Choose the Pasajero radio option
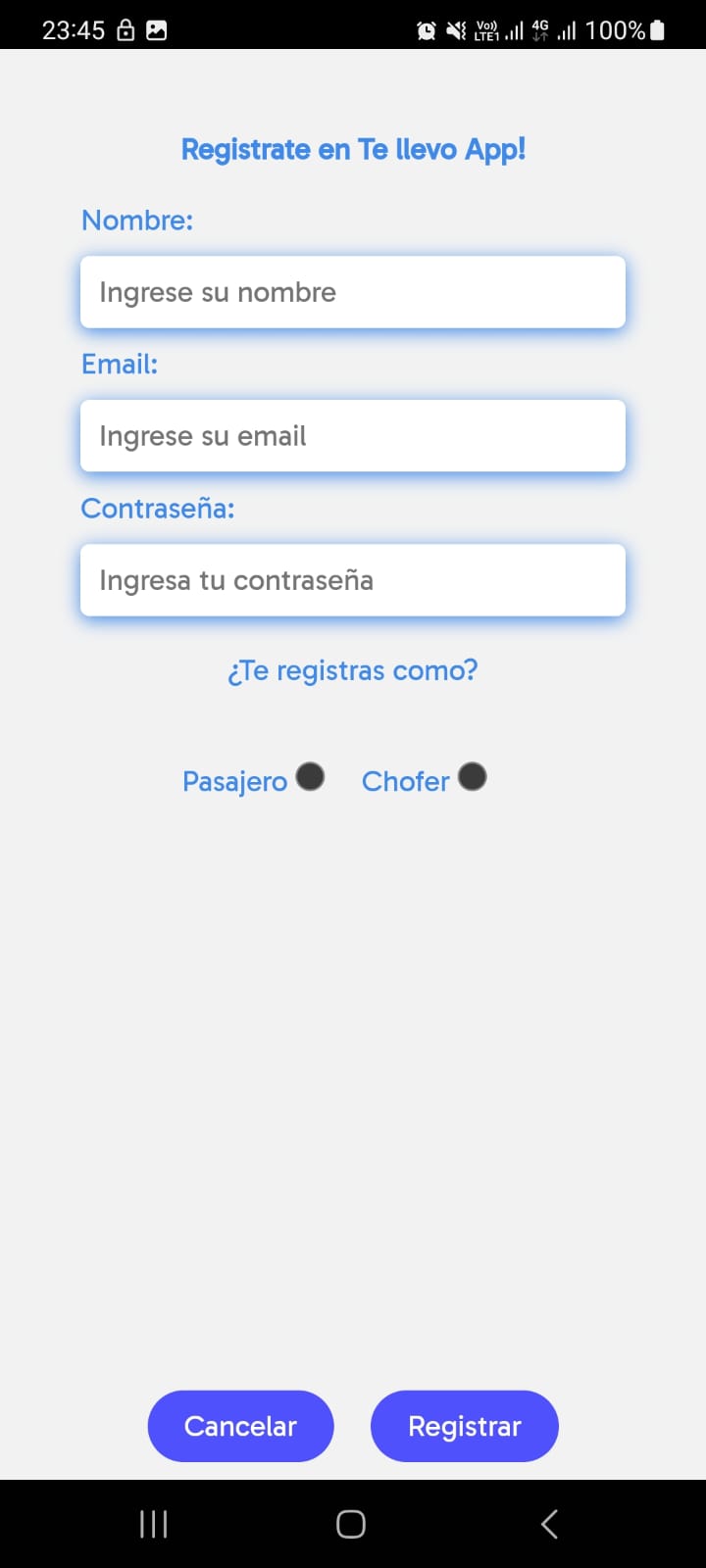 coord(310,777)
